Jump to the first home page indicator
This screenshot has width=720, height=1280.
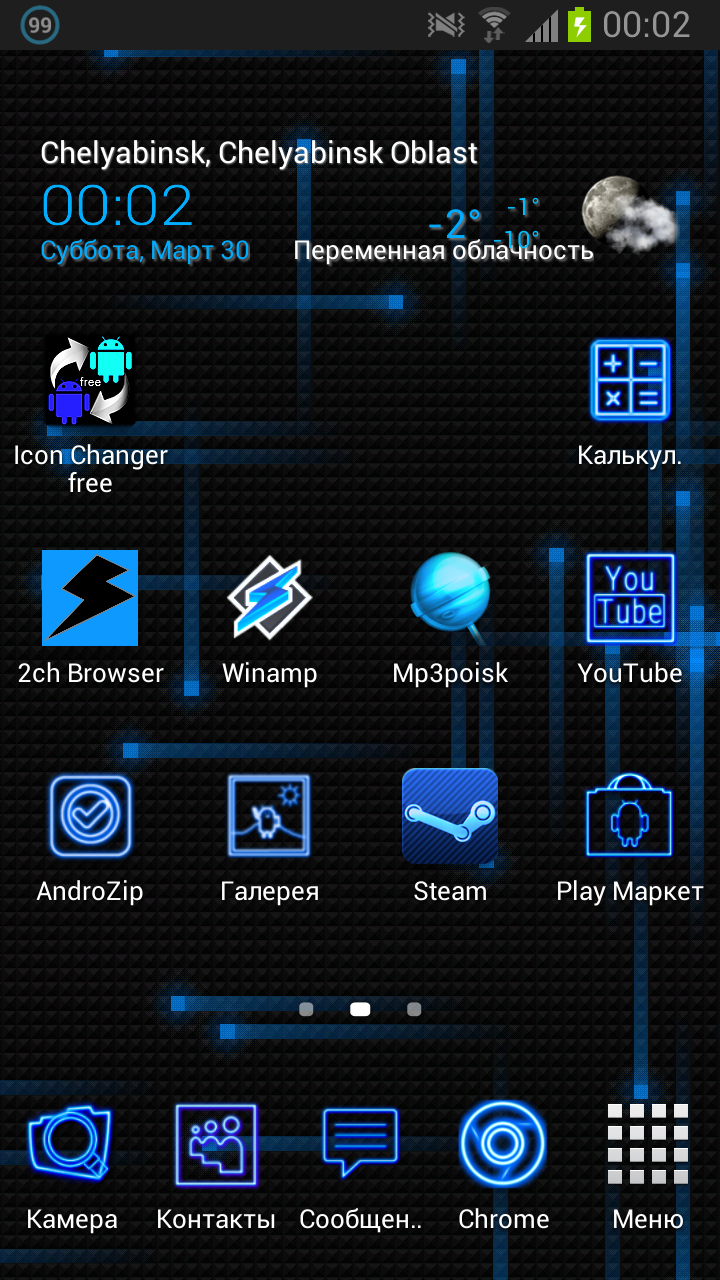click(306, 1009)
